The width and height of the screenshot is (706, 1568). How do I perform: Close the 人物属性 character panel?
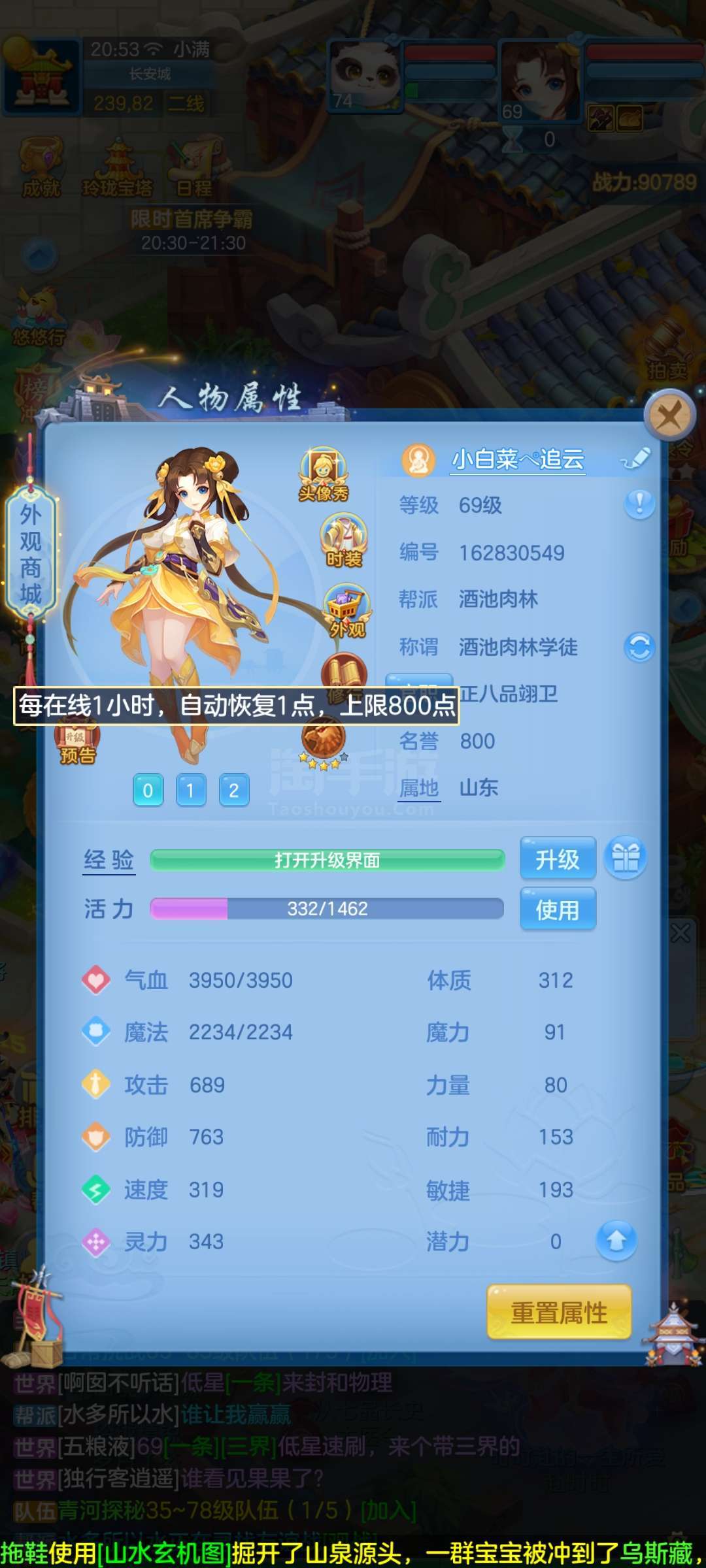tap(669, 414)
